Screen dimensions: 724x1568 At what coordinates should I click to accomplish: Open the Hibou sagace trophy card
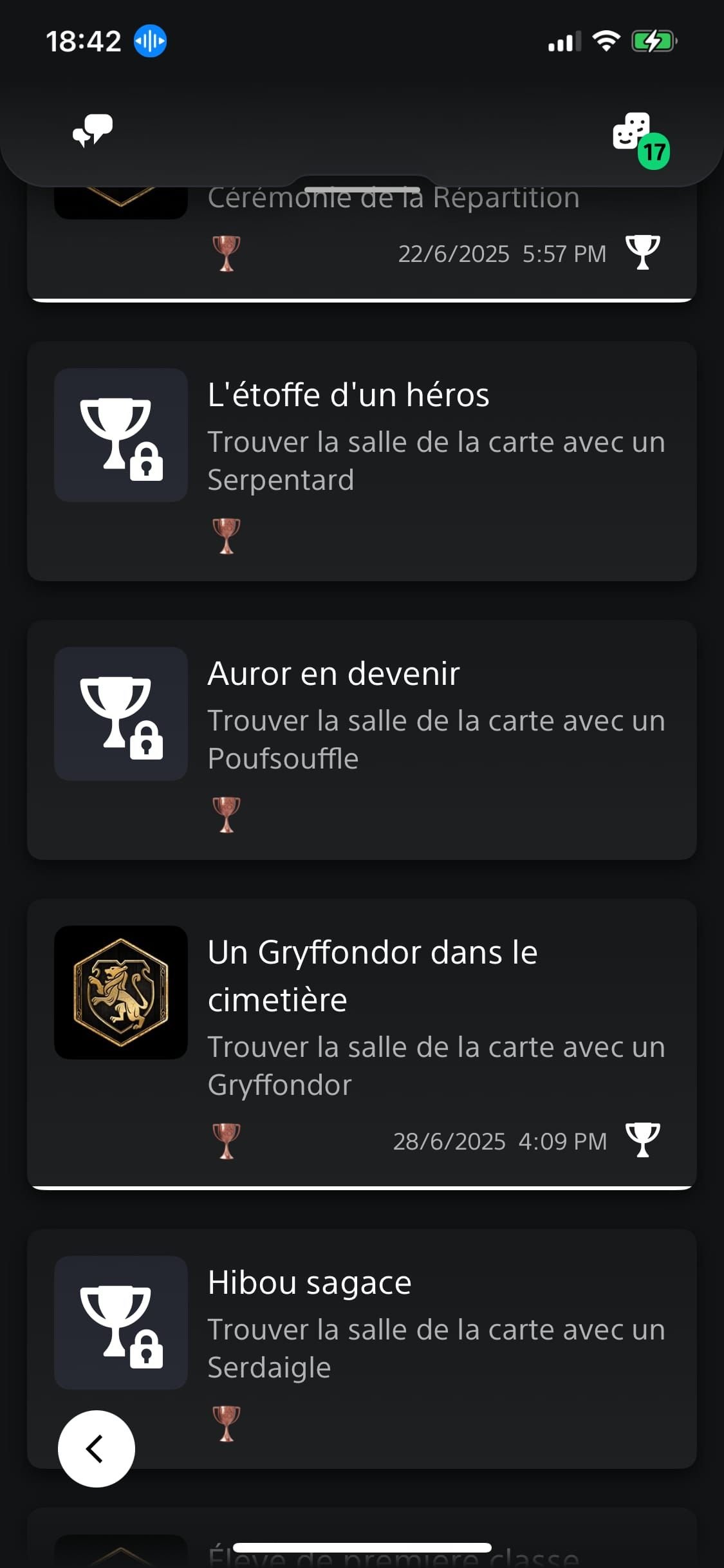tap(362, 1349)
